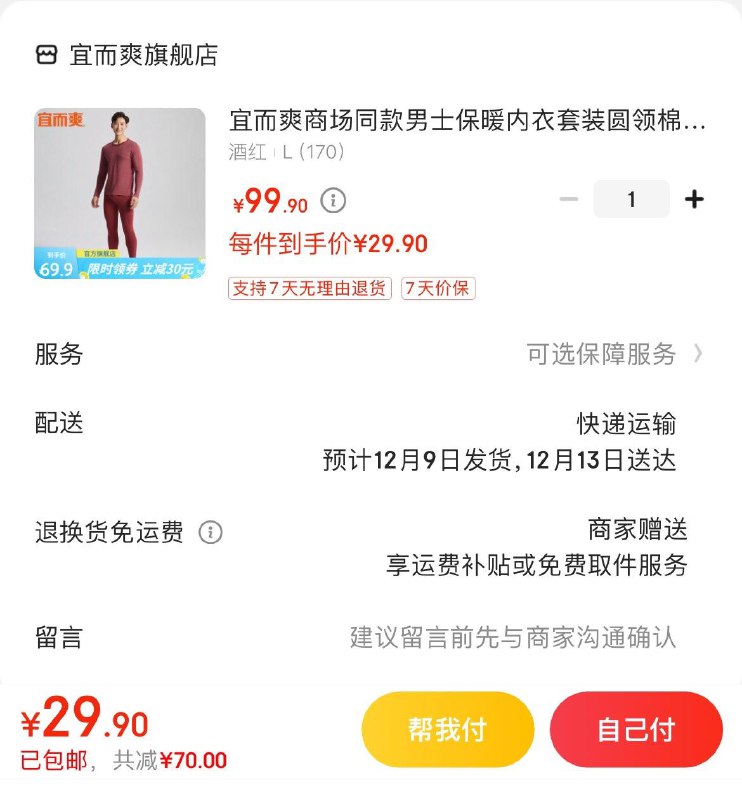
Task: Click the circled i tooltip for price breakdown
Action: pyautogui.click(x=333, y=200)
